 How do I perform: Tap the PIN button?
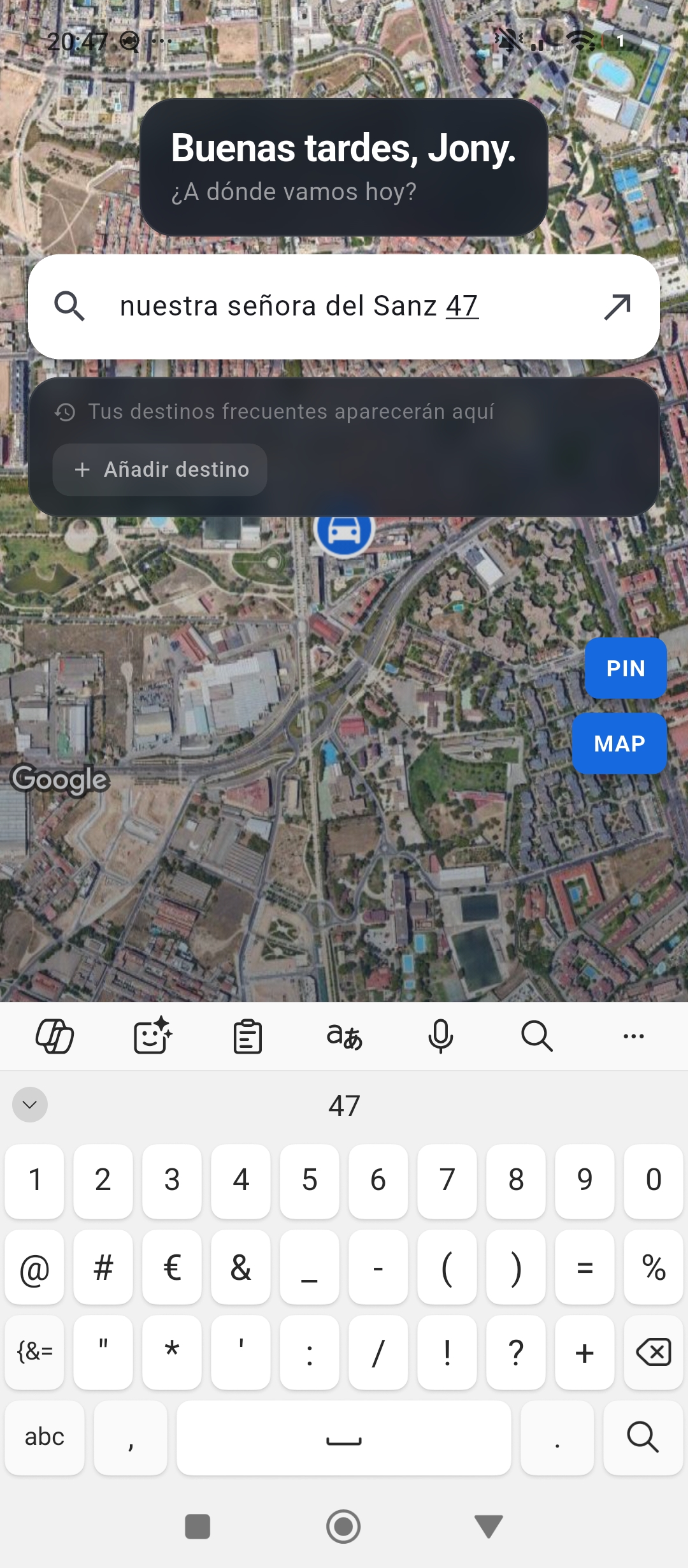pos(626,668)
